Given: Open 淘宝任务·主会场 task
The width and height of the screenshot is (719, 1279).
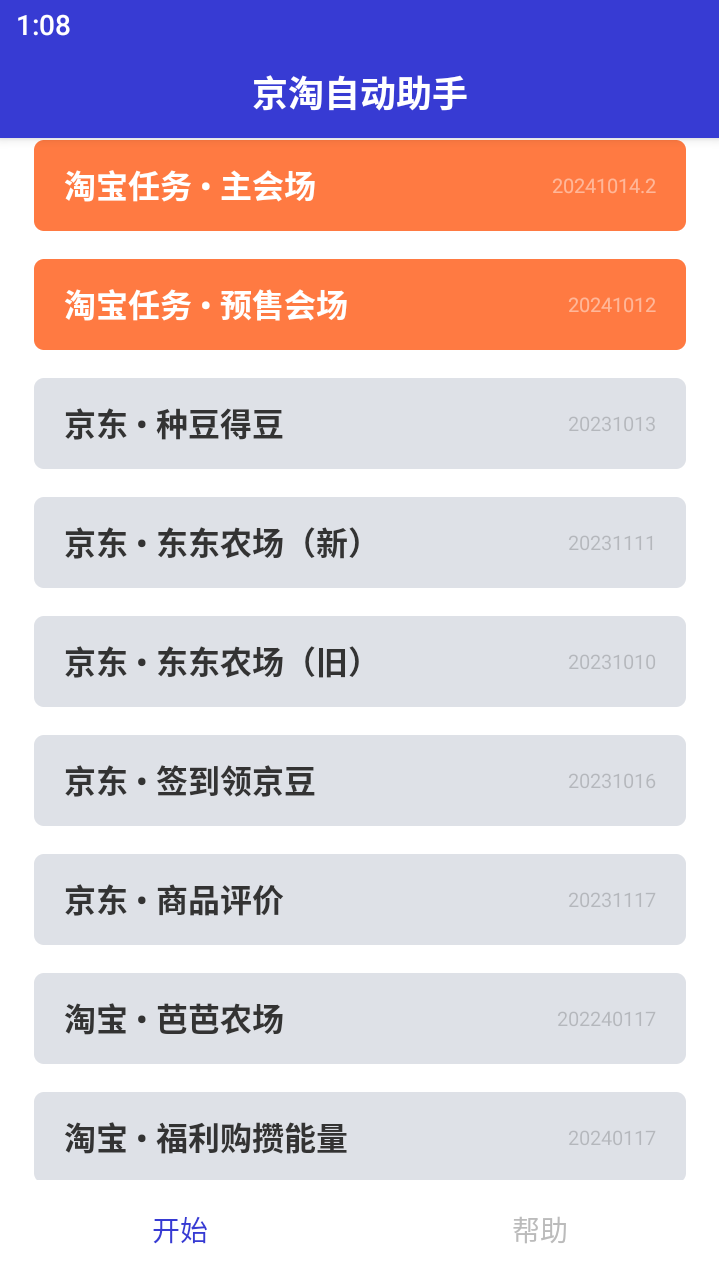Looking at the screenshot, I should click(359, 186).
